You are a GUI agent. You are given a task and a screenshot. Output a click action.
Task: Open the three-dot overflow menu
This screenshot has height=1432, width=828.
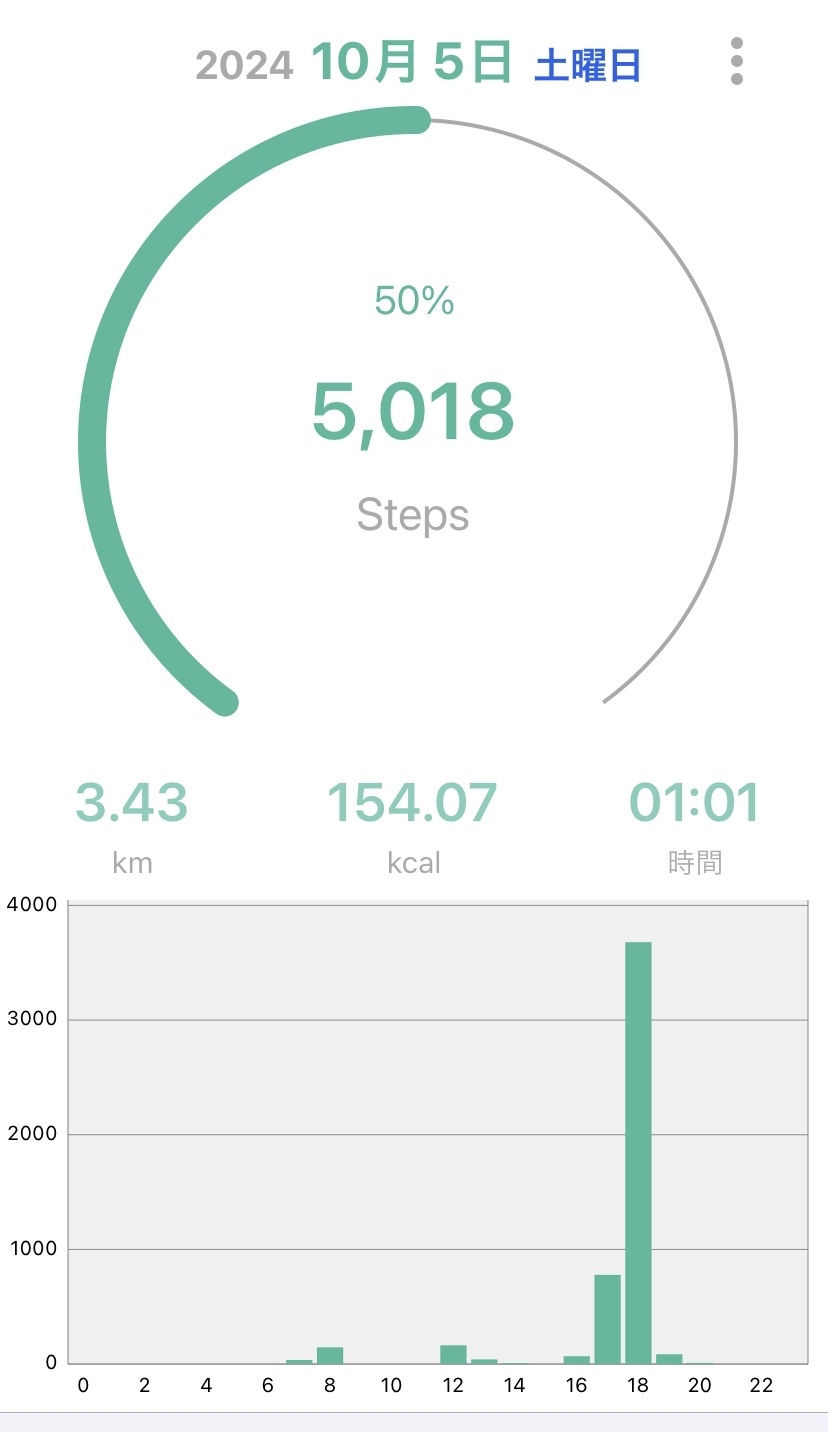coord(737,62)
